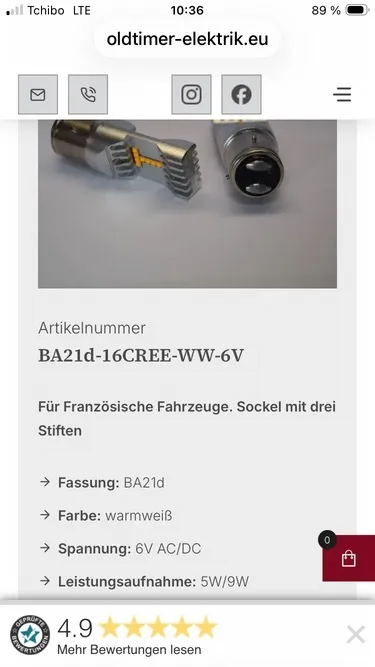Tap Mehr Bewertungen lesen
375x667 pixels.
[129, 650]
